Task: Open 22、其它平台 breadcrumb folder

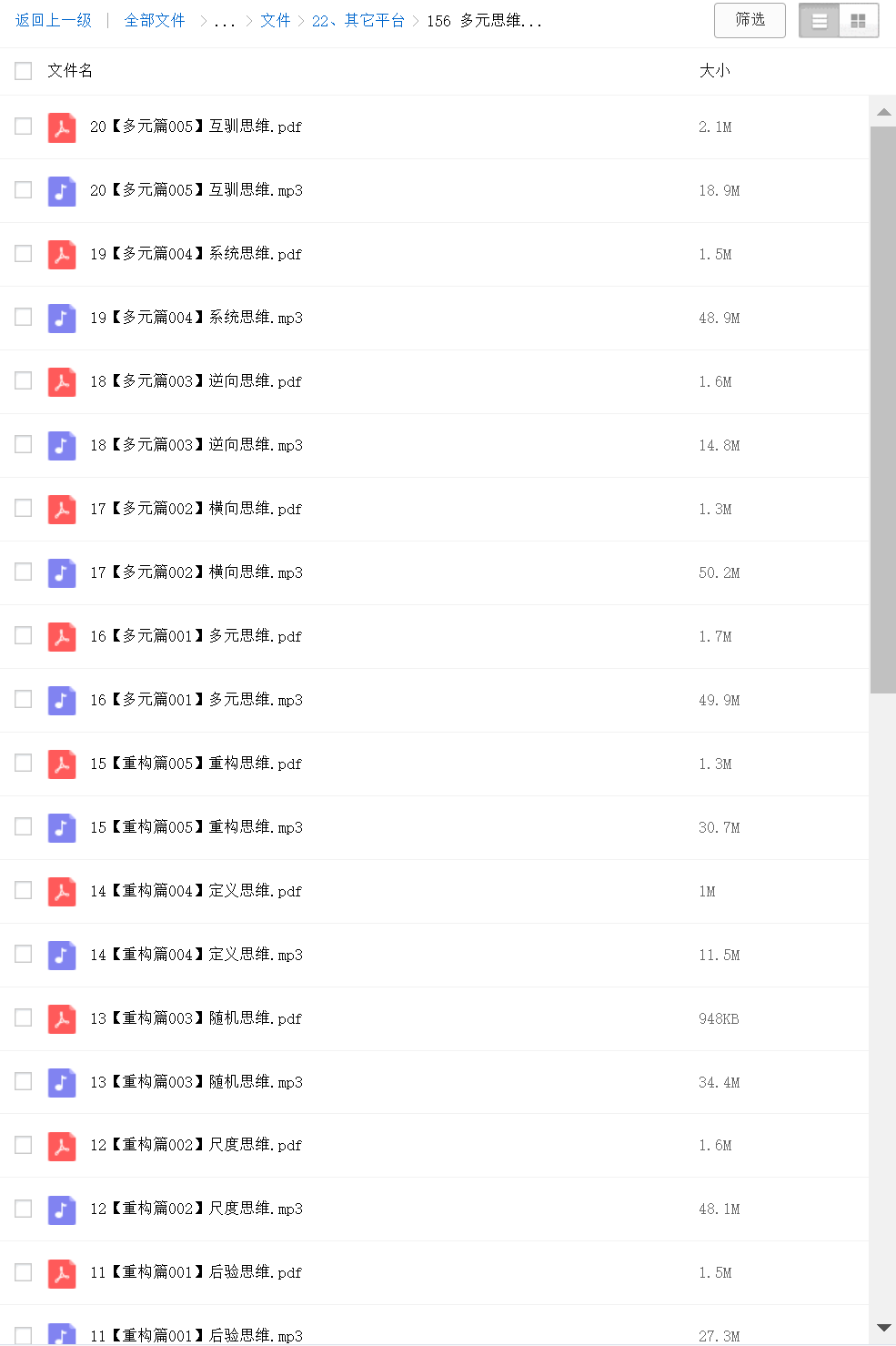Action: coord(357,20)
